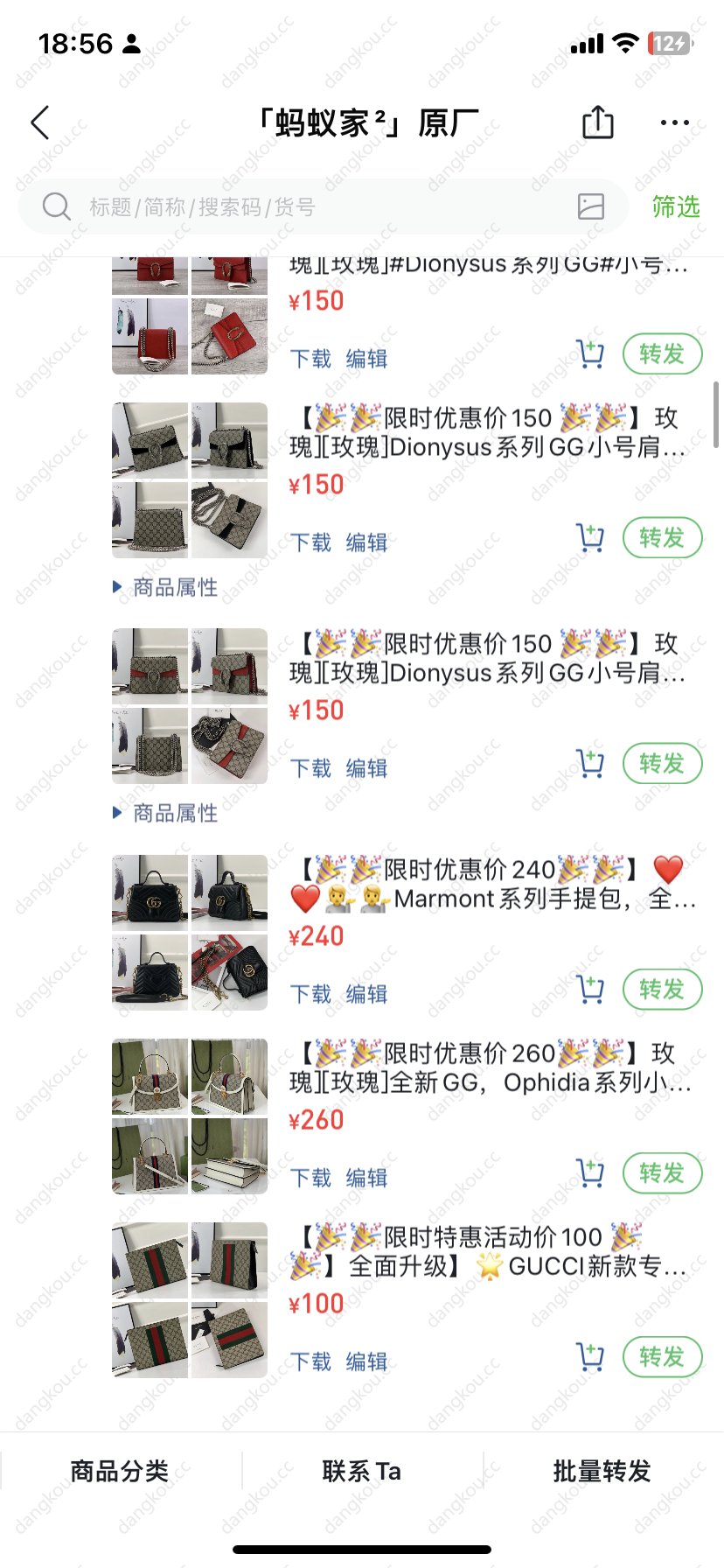Add the ¥260 Ophidia bag to cart
The height and width of the screenshot is (1568, 724).
coord(590,1172)
